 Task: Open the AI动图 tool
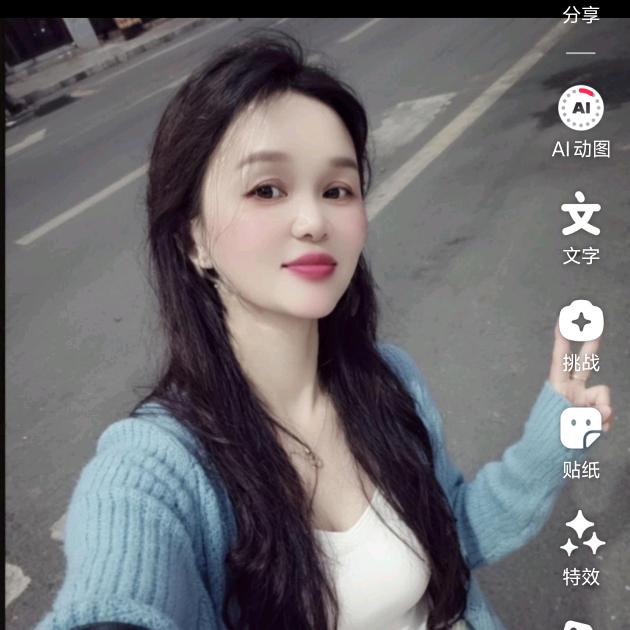580,108
